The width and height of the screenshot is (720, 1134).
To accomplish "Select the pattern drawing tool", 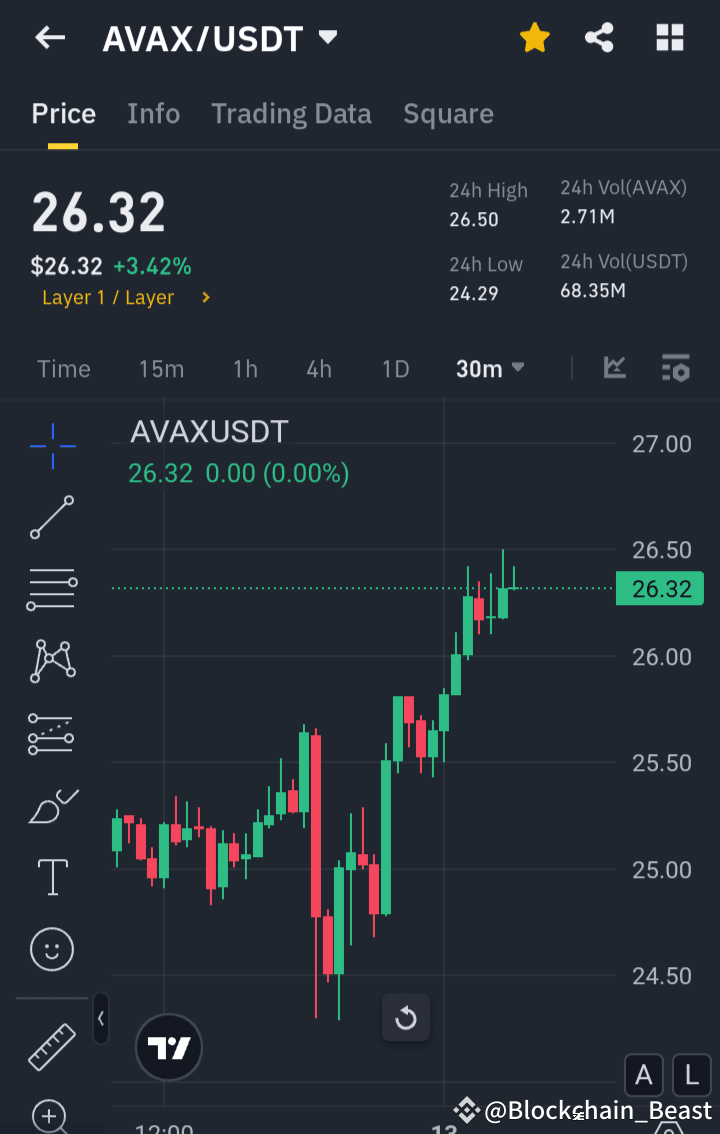I will tap(51, 661).
